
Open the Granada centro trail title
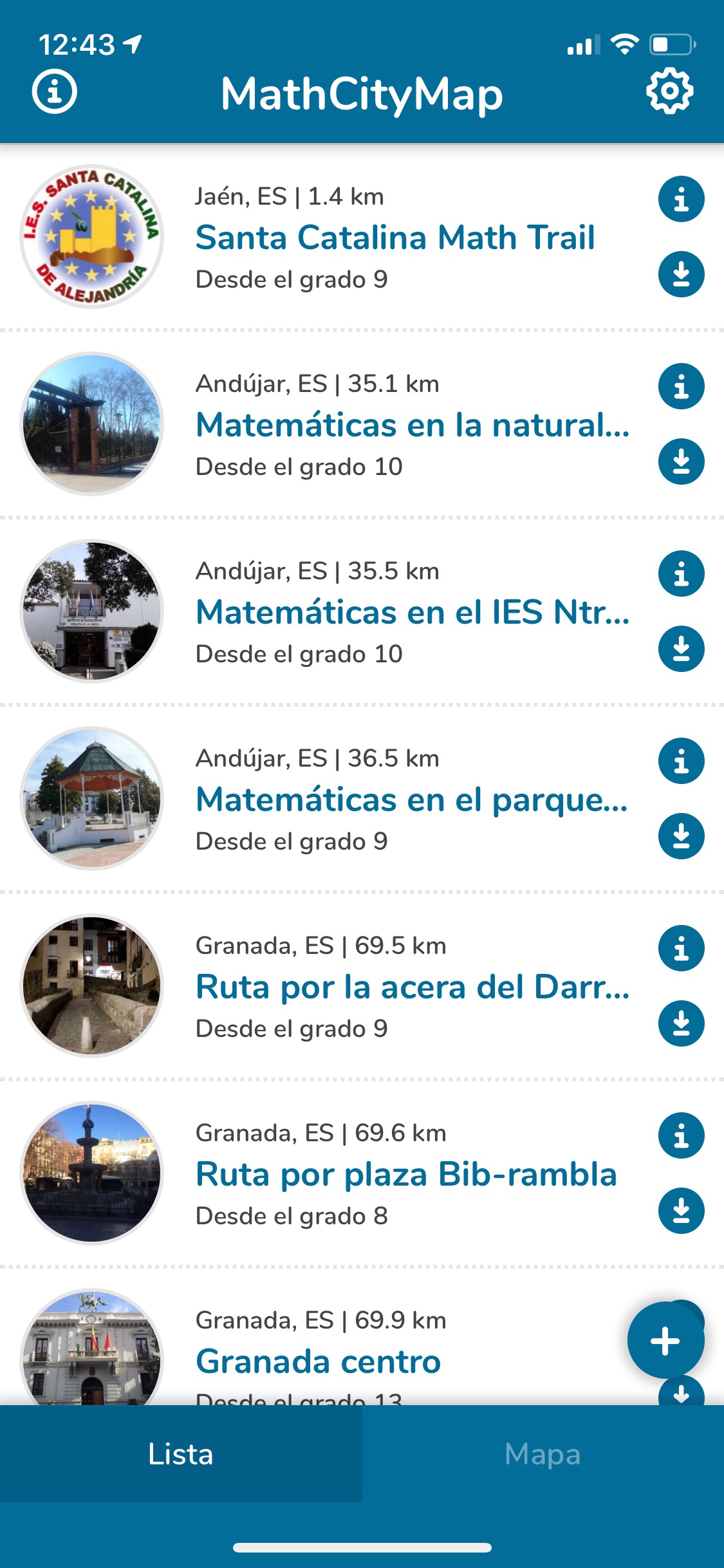[x=318, y=1361]
